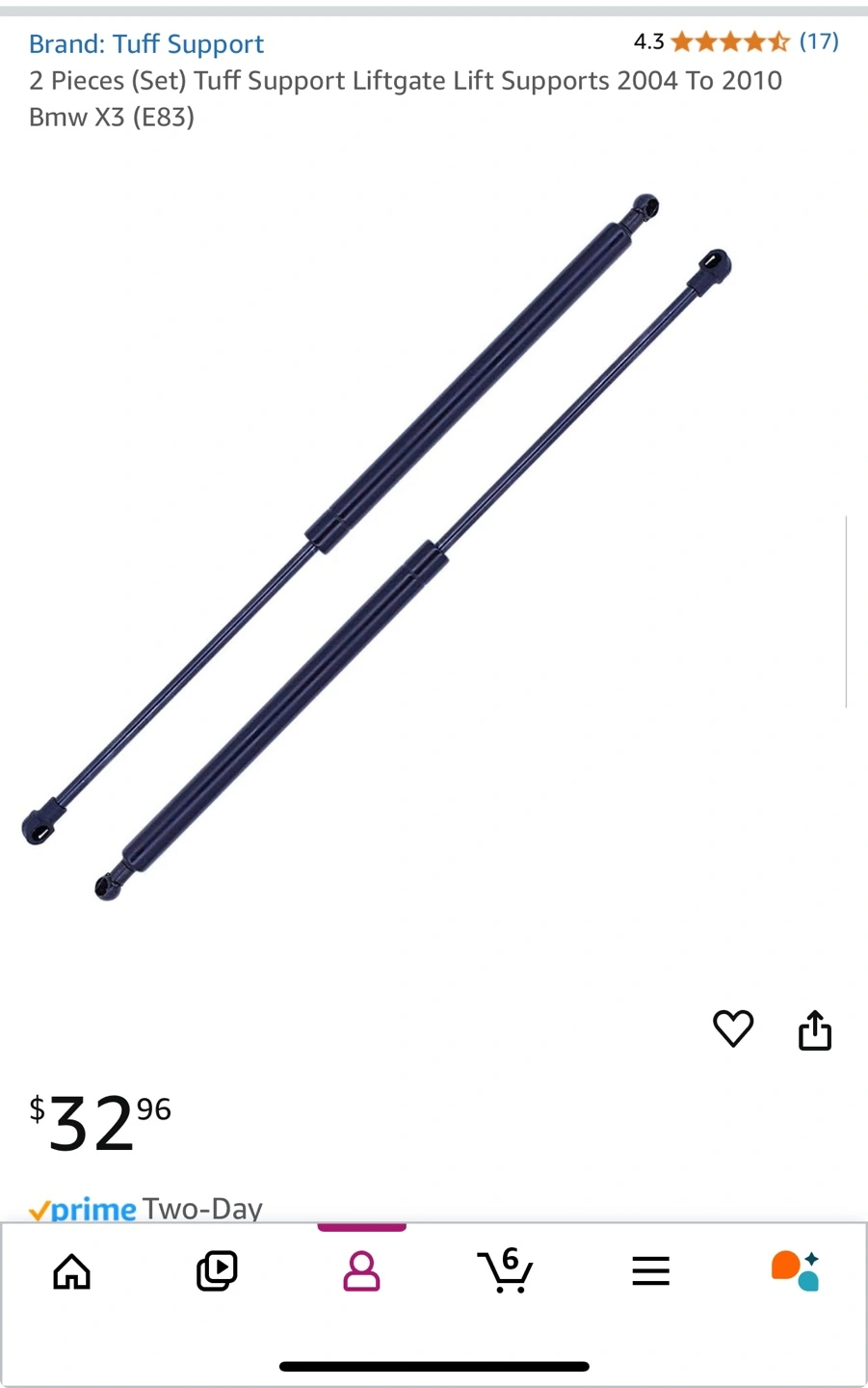Viewport: 868px width, 1388px height.
Task: Add item to wish list heart
Action: pos(732,1028)
